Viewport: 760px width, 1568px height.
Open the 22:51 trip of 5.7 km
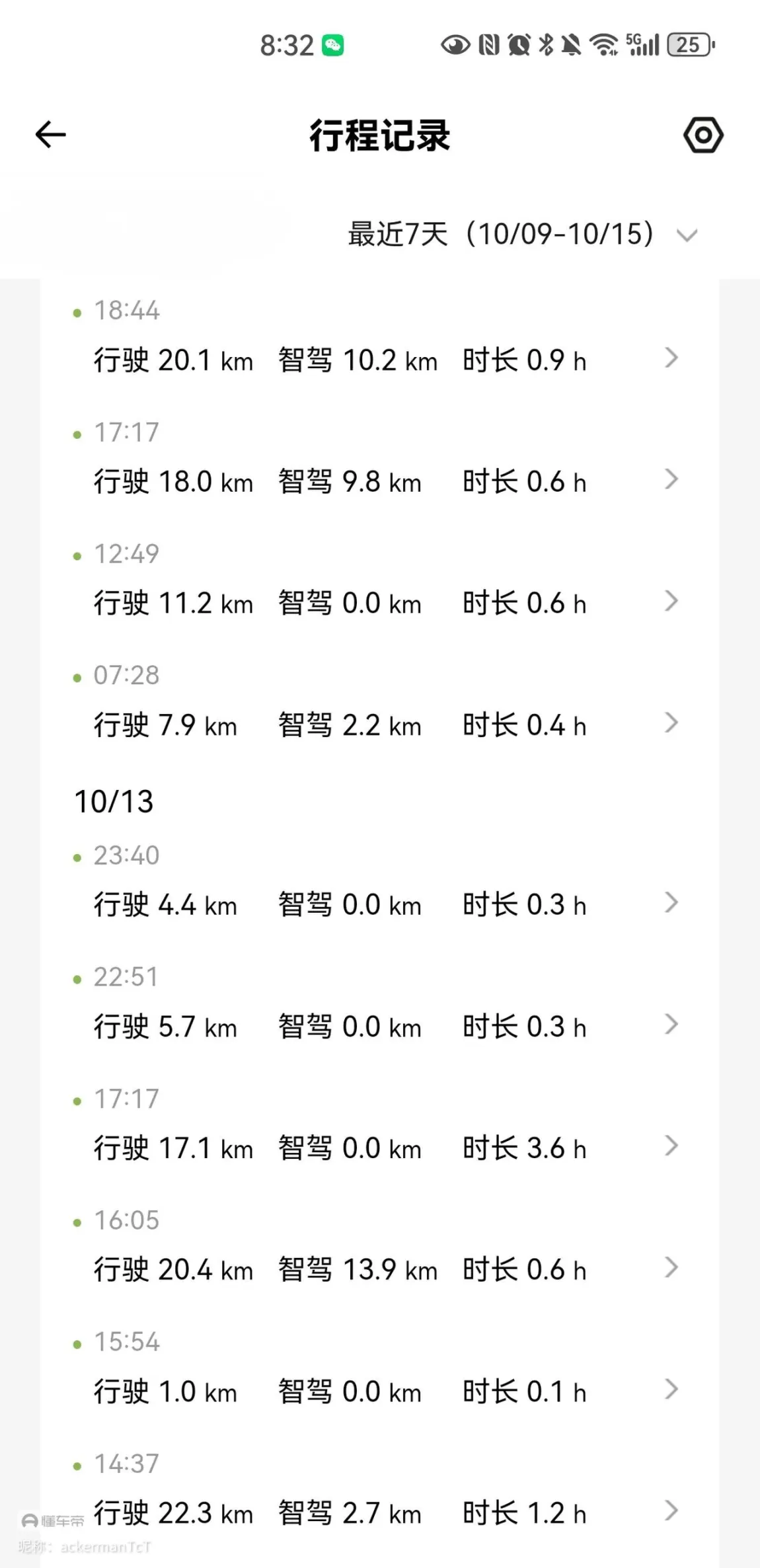379,1003
